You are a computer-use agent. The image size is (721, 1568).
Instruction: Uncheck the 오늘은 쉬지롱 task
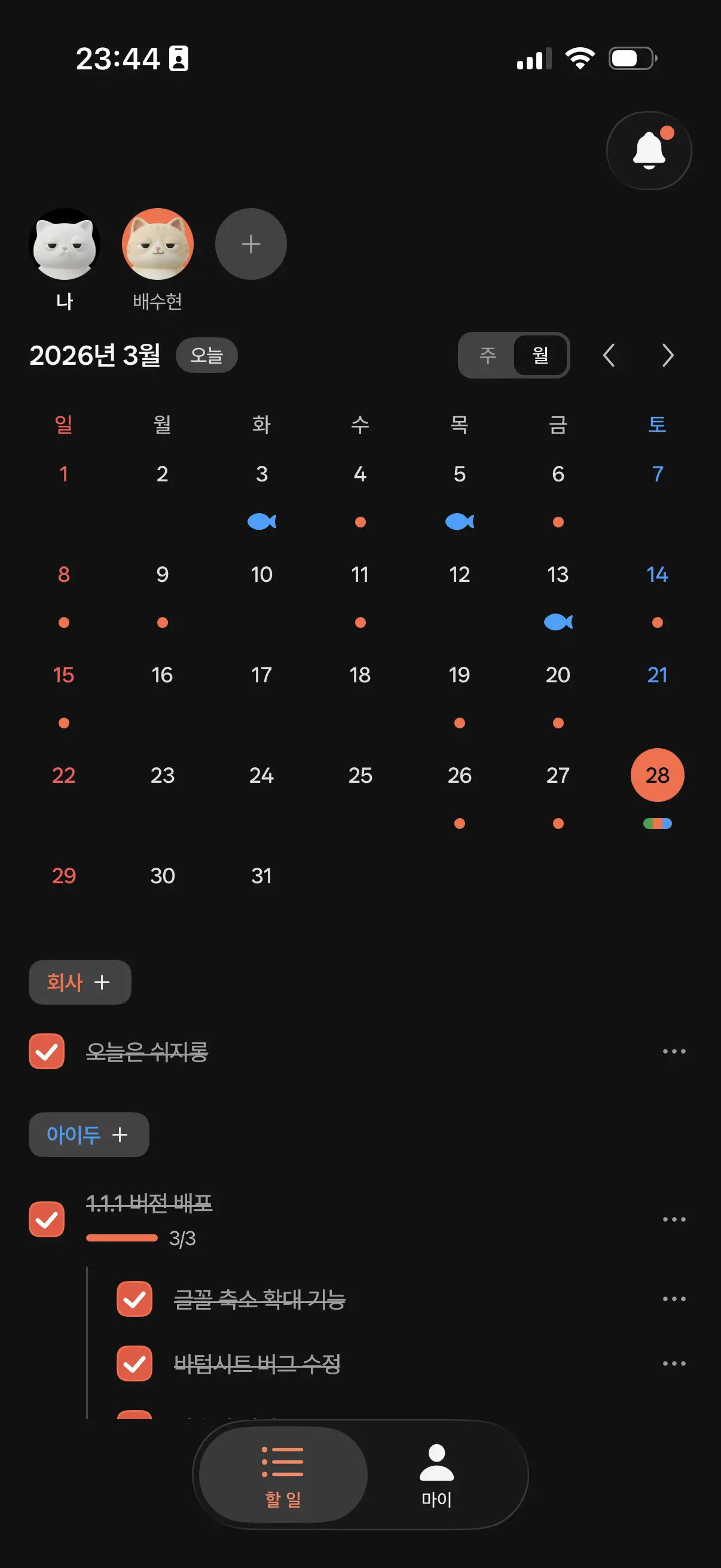(x=46, y=1051)
